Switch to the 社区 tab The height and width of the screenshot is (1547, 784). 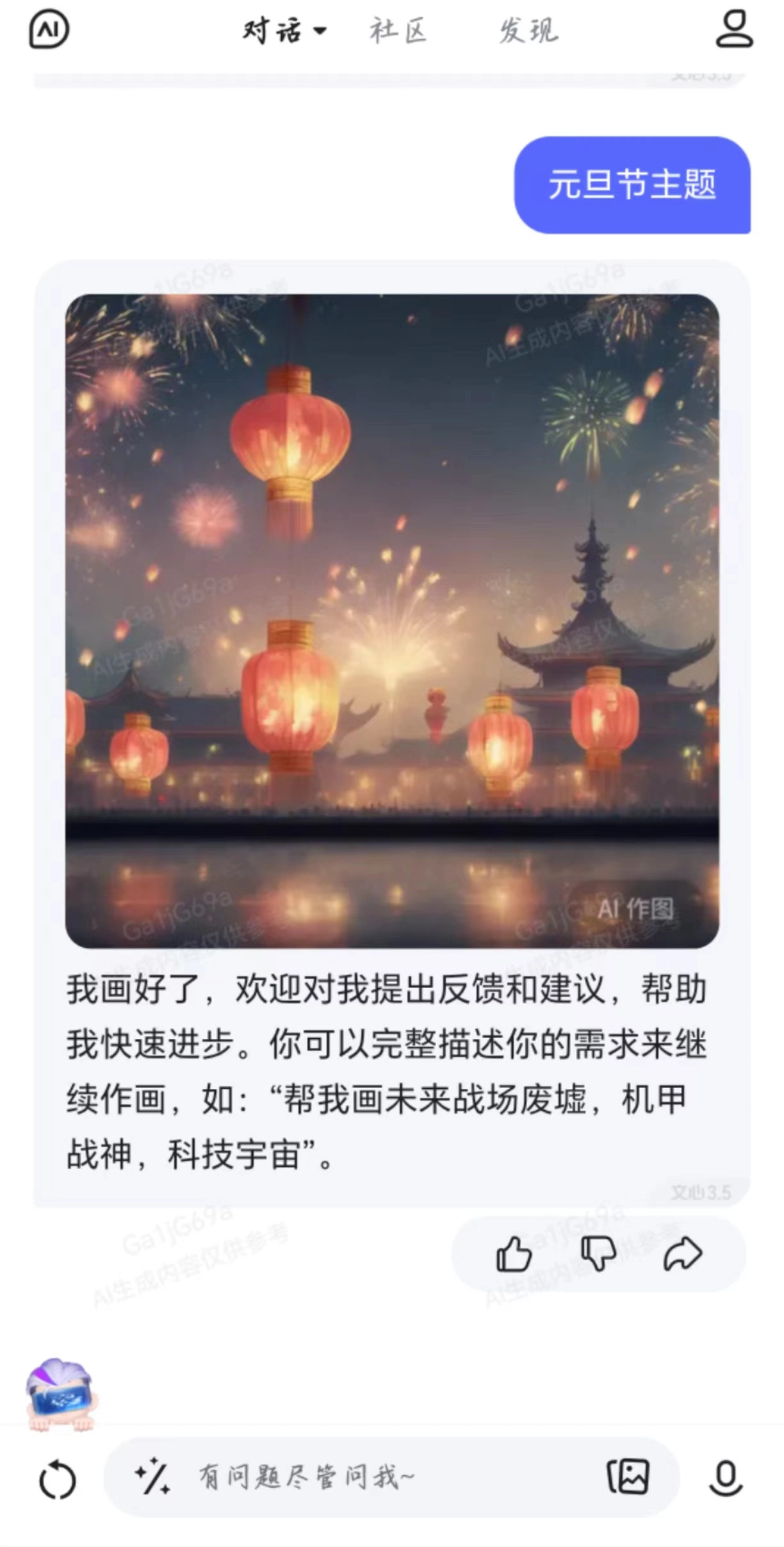[x=398, y=31]
